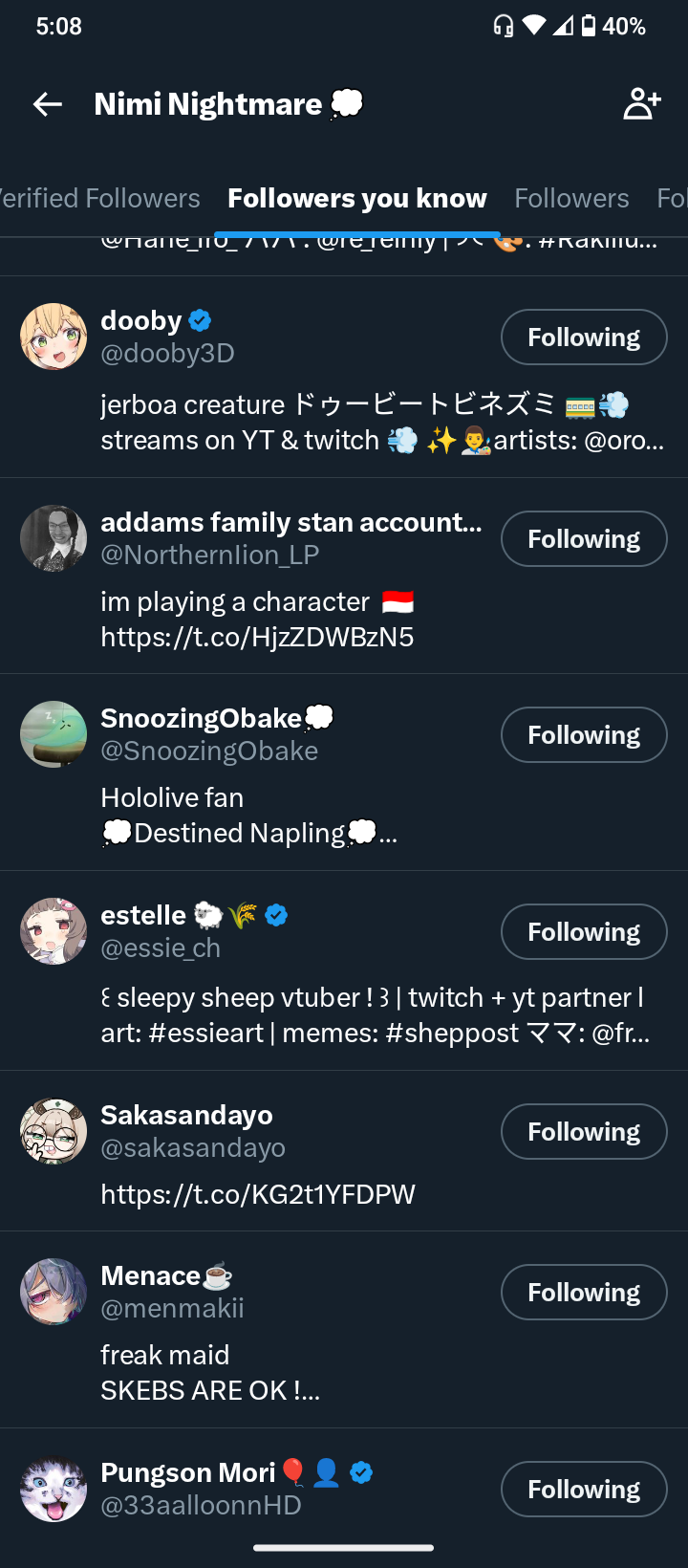Viewport: 688px width, 1568px height.
Task: Switch to the Followers tab
Action: coord(571,198)
